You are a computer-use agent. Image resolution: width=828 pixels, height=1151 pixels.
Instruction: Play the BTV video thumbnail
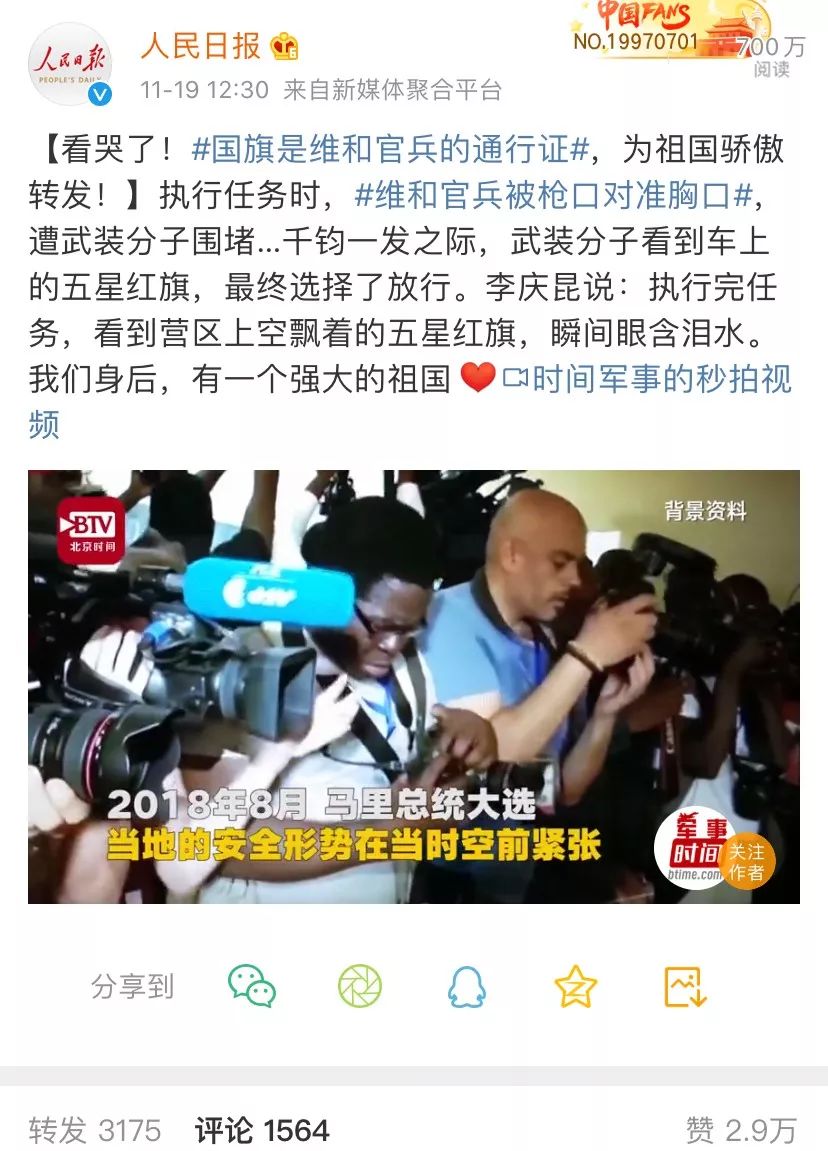tap(413, 687)
